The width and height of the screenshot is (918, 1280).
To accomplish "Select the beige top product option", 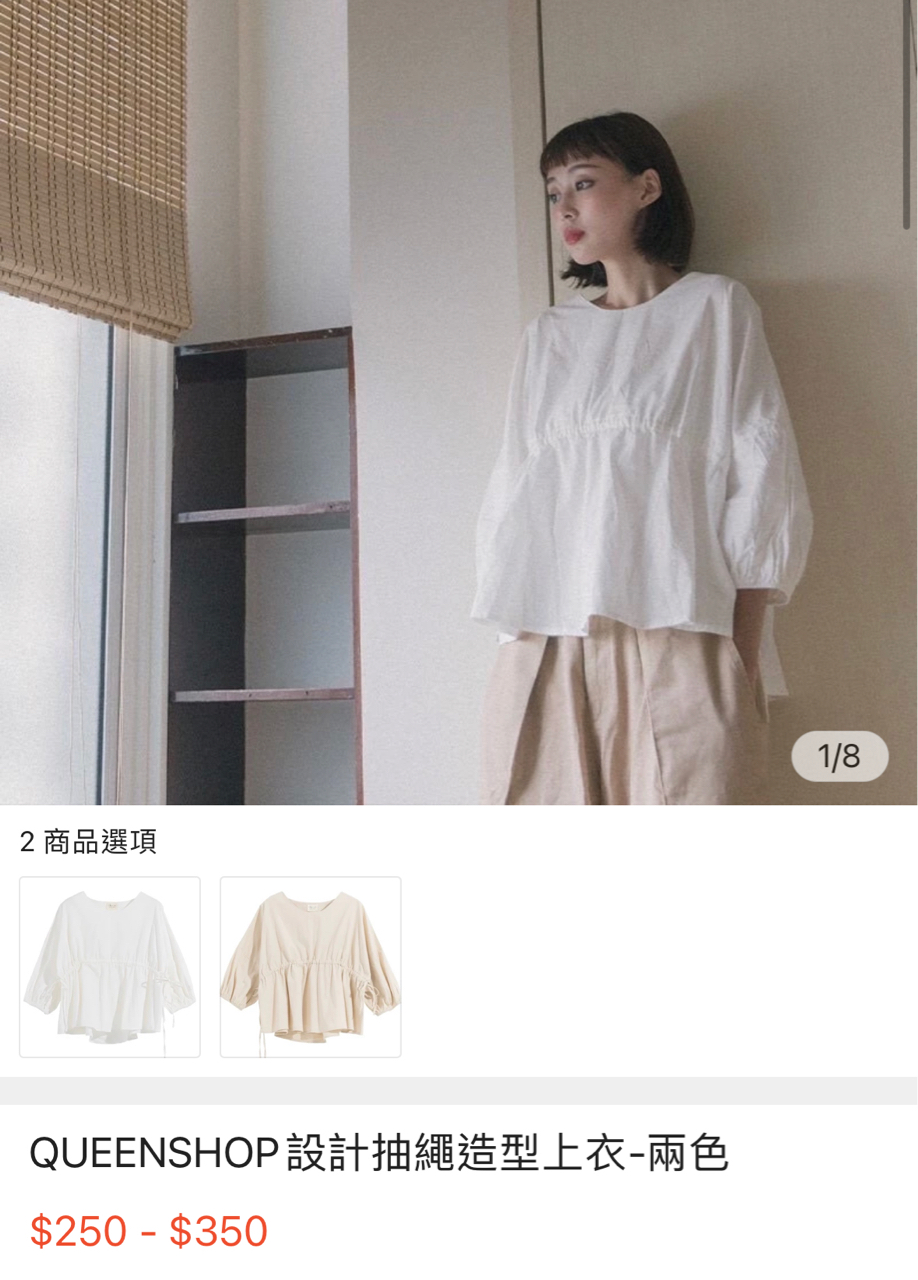I will tap(310, 967).
